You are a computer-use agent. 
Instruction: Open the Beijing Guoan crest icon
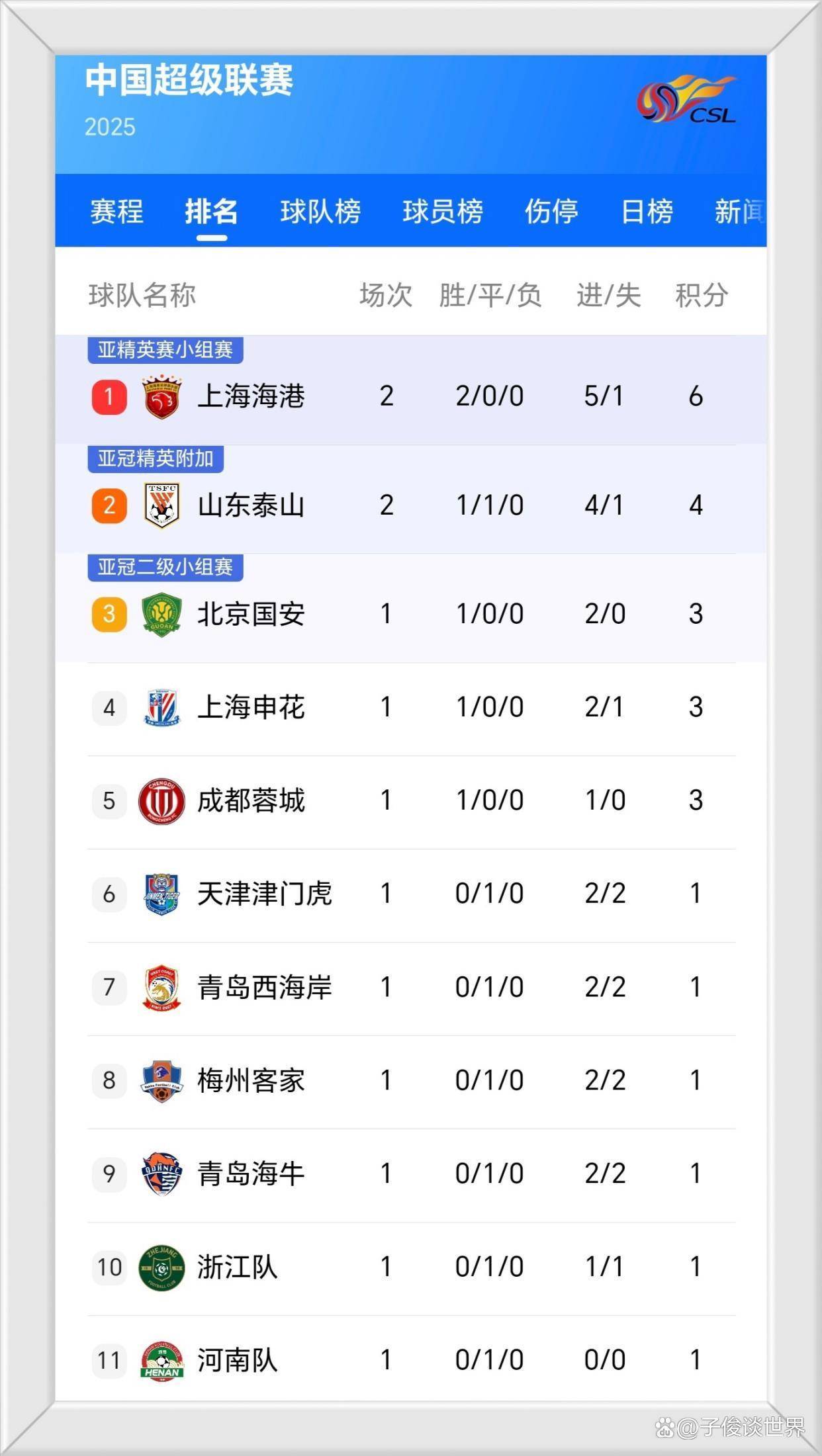(x=161, y=614)
